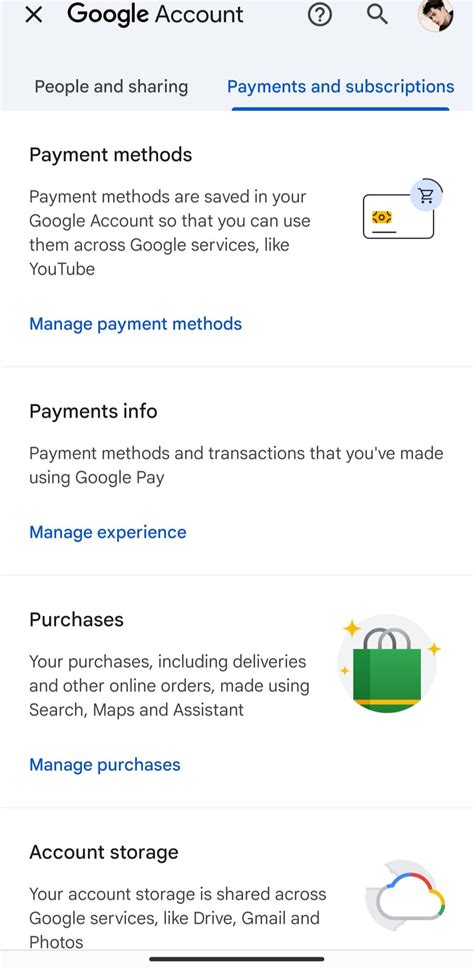Close the Google Account screen
Viewport: 474px width, 969px height.
click(33, 15)
